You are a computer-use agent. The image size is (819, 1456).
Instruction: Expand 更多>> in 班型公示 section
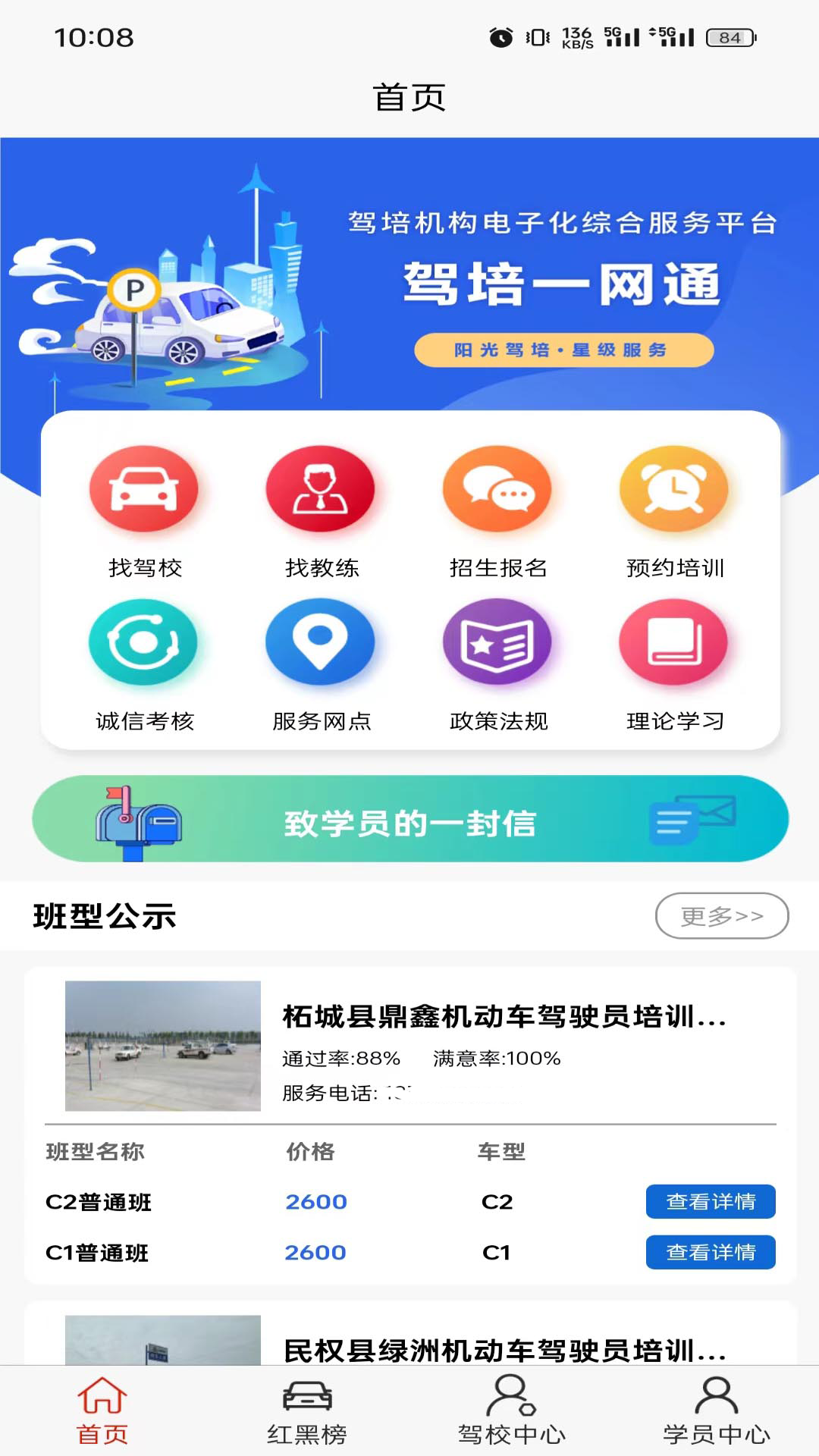click(723, 916)
